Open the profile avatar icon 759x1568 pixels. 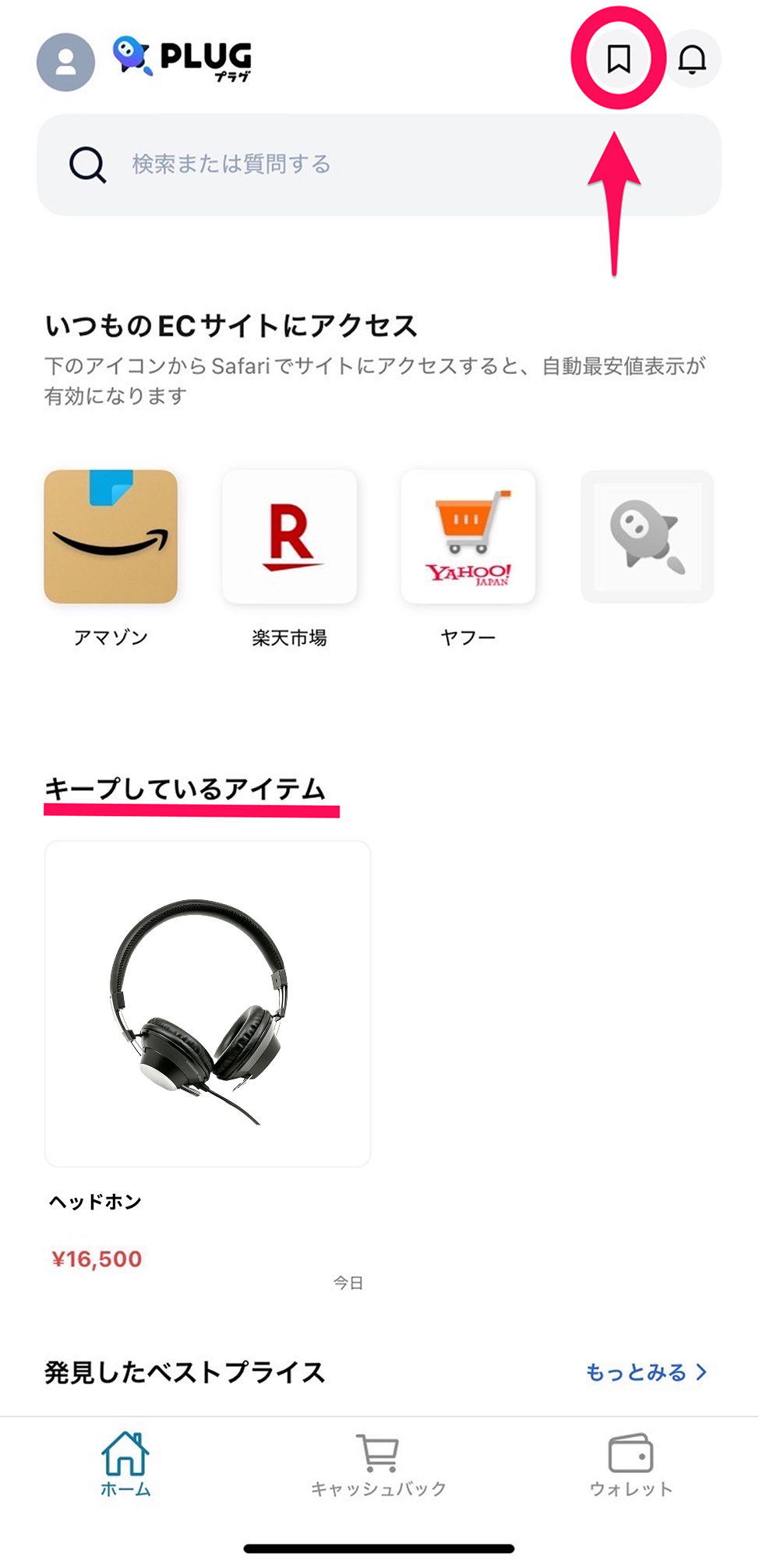(x=65, y=62)
